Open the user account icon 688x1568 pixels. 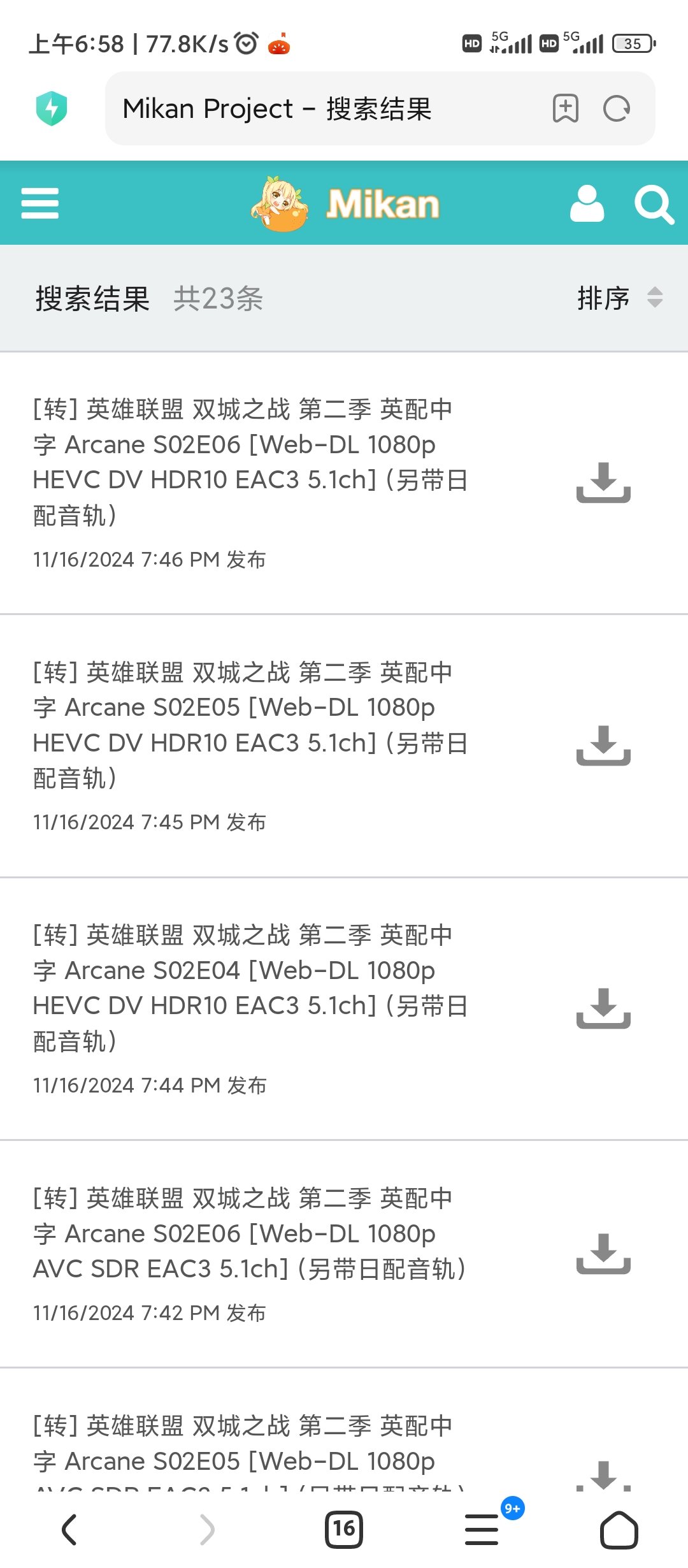[x=587, y=204]
